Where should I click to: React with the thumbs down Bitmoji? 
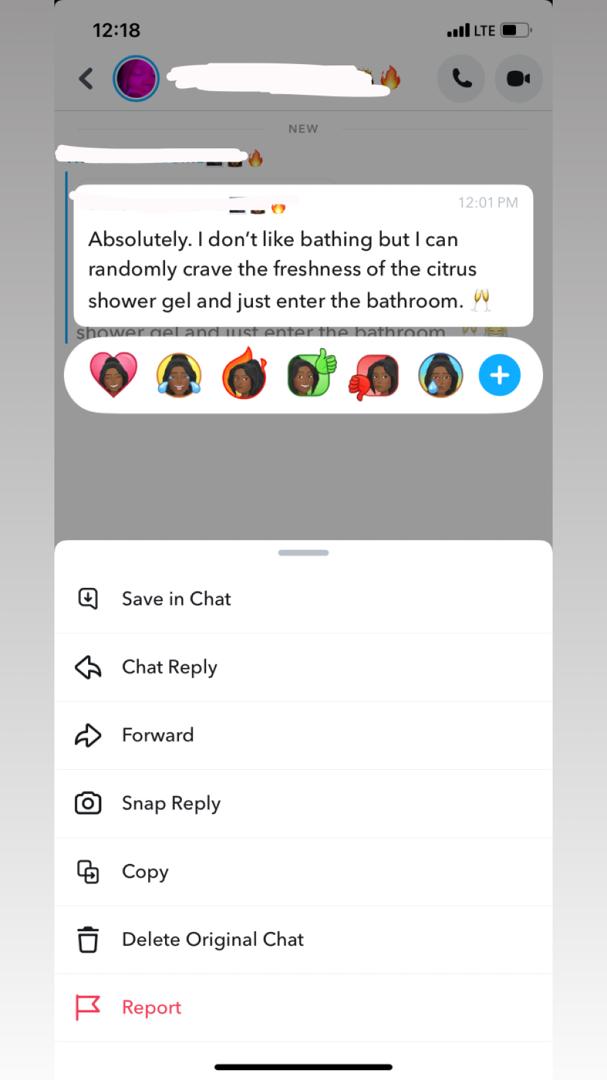[x=374, y=376]
